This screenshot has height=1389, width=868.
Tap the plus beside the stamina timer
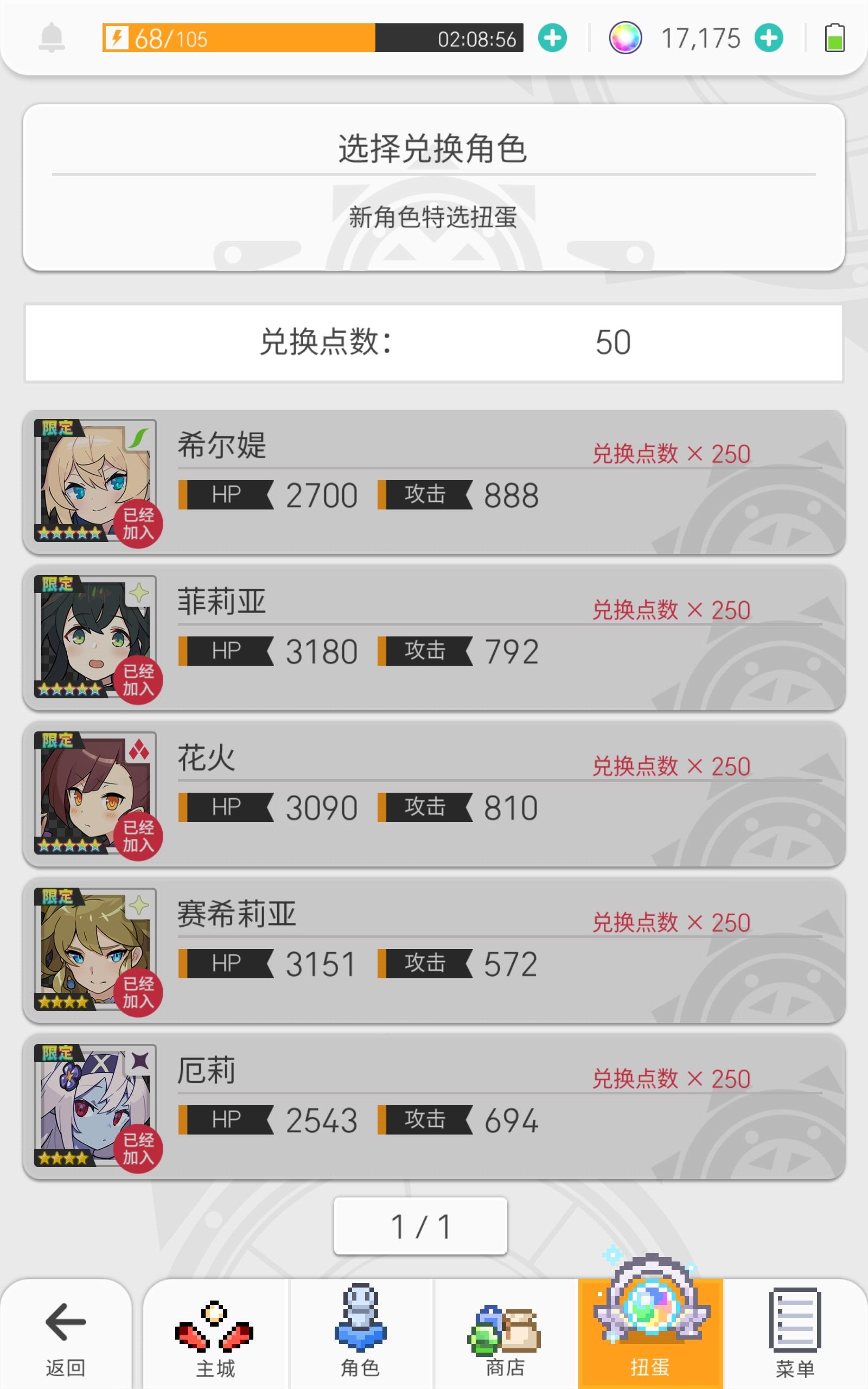click(x=551, y=38)
